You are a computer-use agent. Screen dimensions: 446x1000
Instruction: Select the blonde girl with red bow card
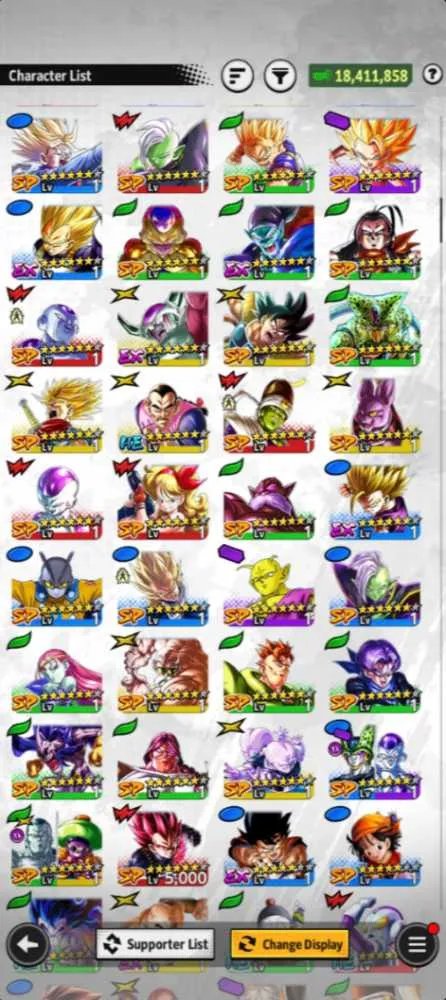click(x=163, y=501)
